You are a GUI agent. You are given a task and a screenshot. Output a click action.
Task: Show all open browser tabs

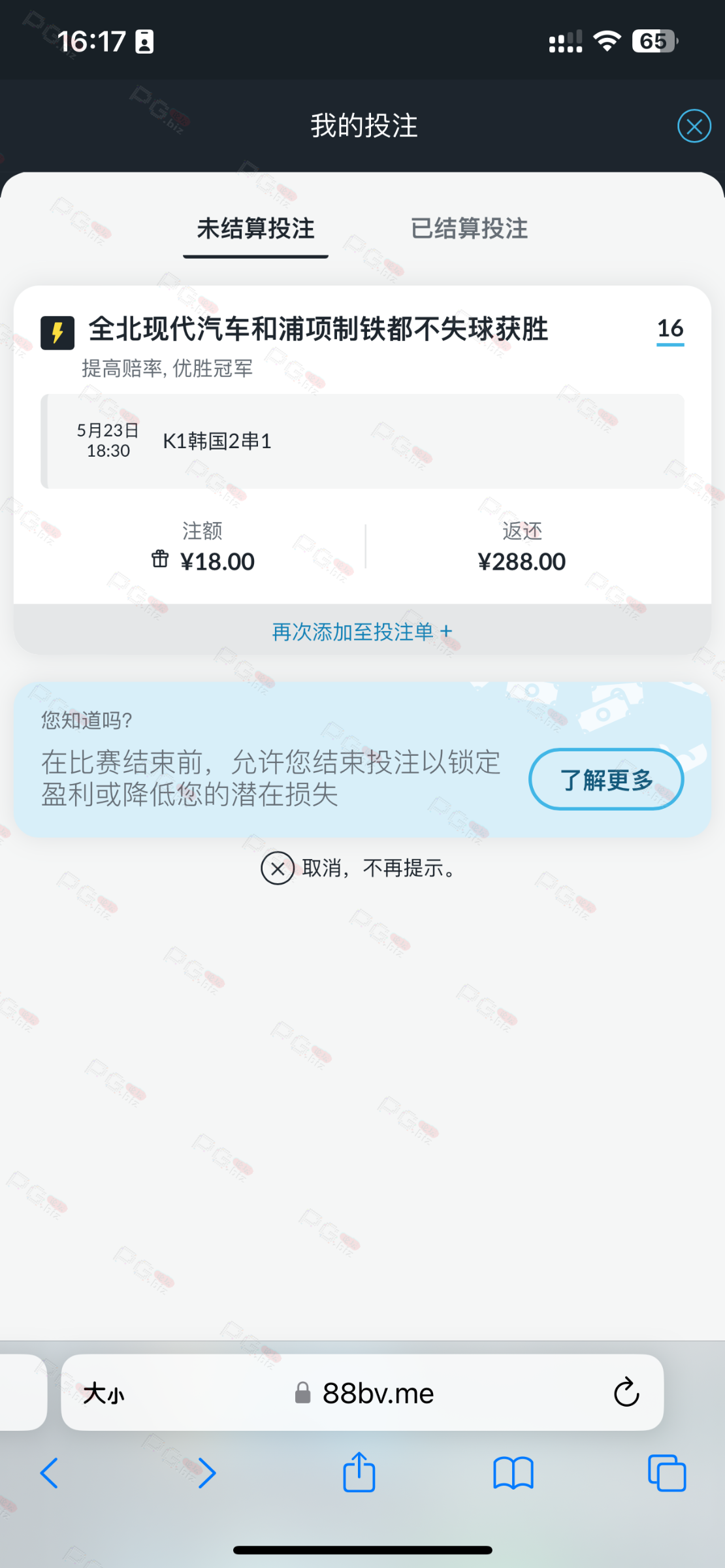[x=667, y=1473]
